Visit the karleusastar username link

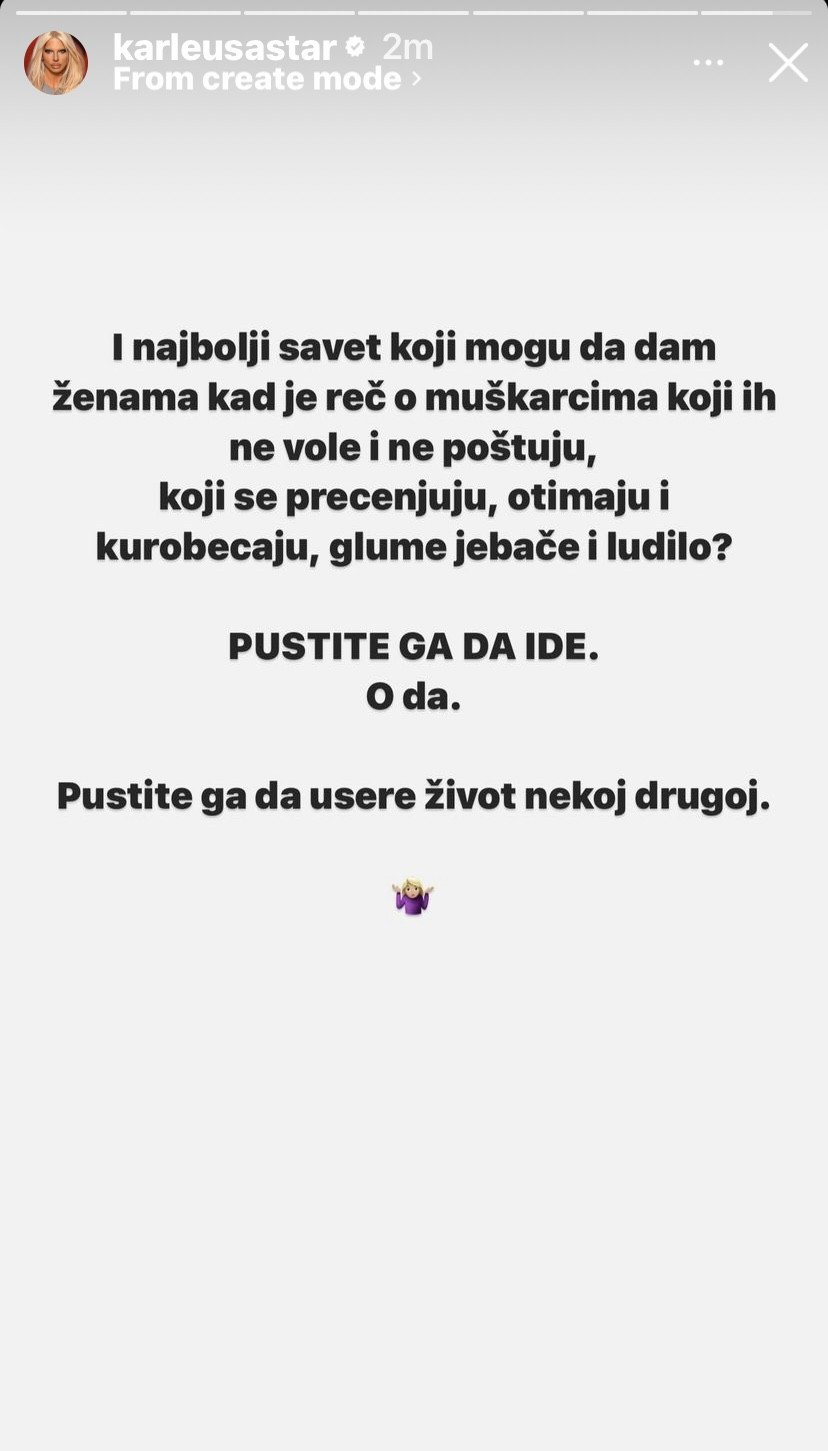tap(224, 46)
